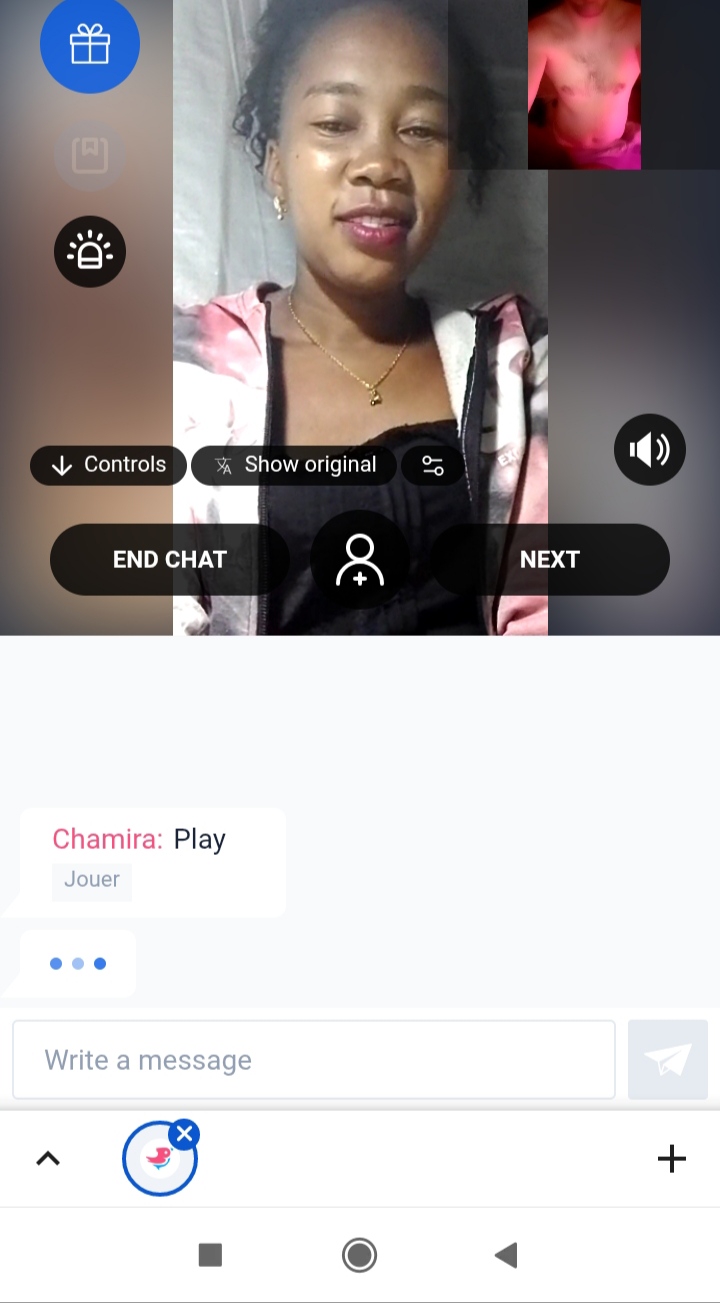Focus the Write a message field
720x1303 pixels.
pyautogui.click(x=313, y=1060)
